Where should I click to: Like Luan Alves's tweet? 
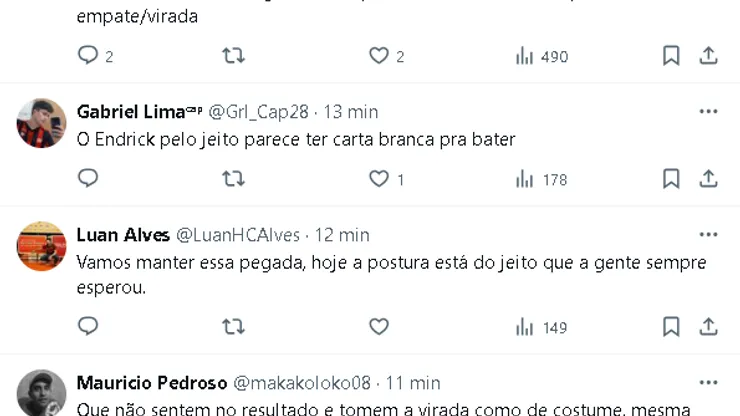point(379,326)
